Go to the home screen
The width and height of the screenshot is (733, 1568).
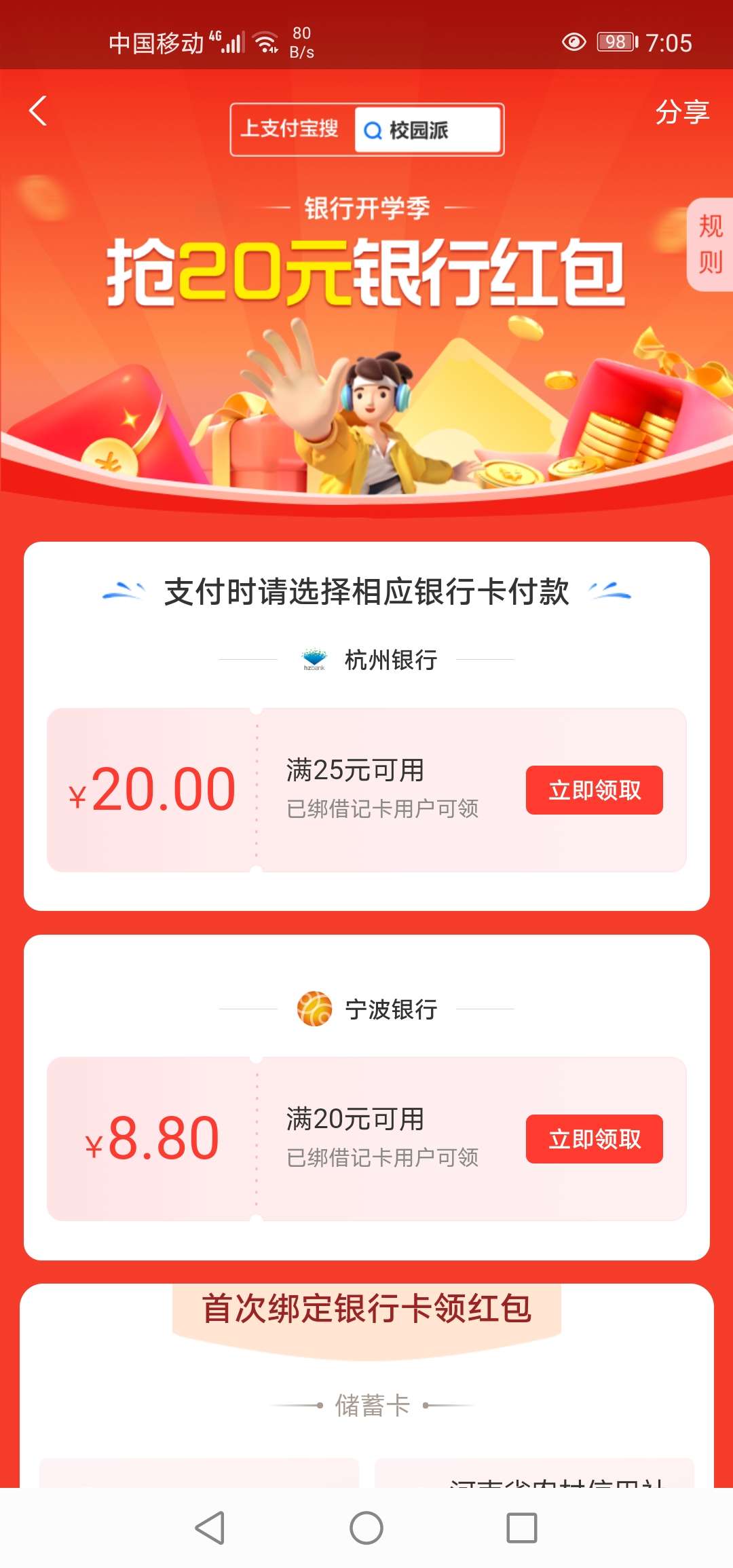point(366,1528)
